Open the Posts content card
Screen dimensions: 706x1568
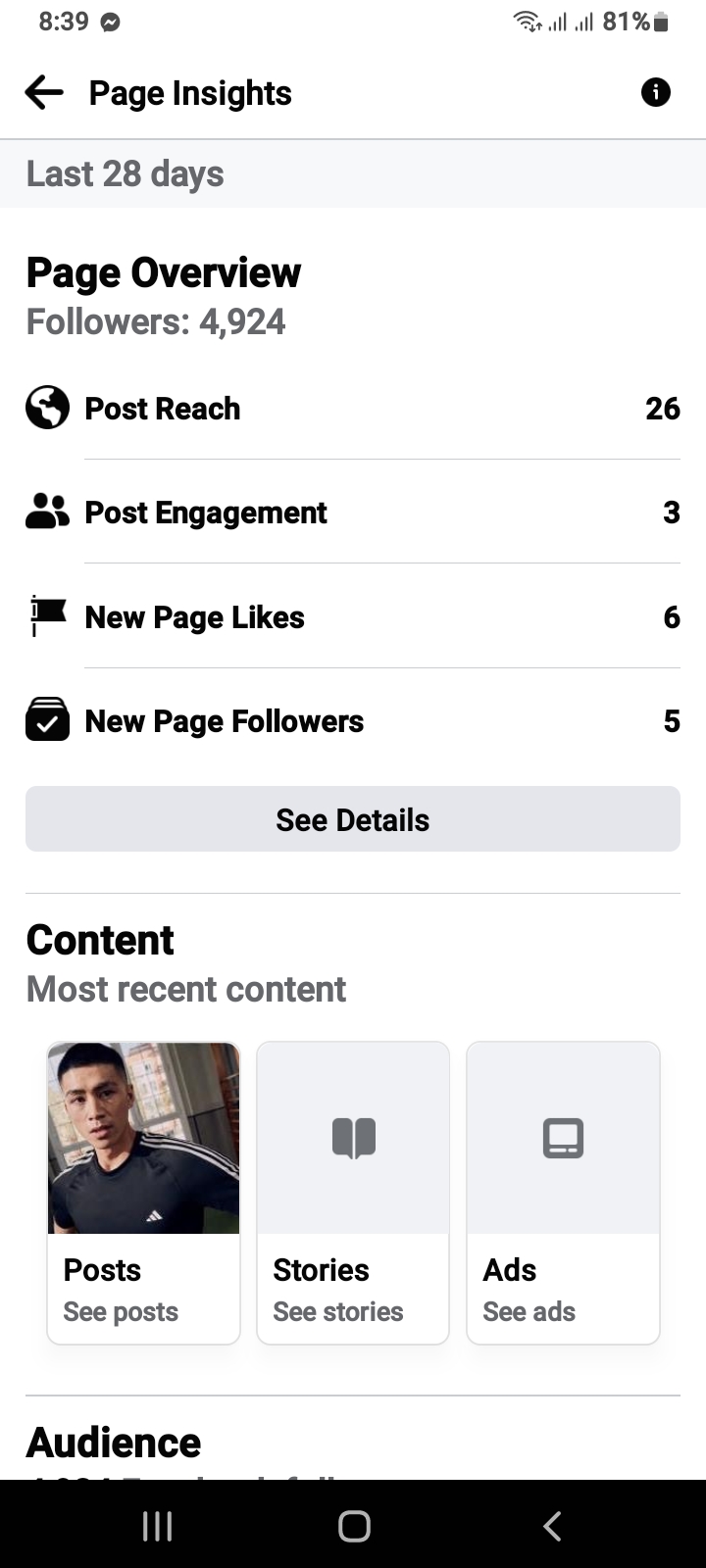pyautogui.click(x=143, y=1193)
